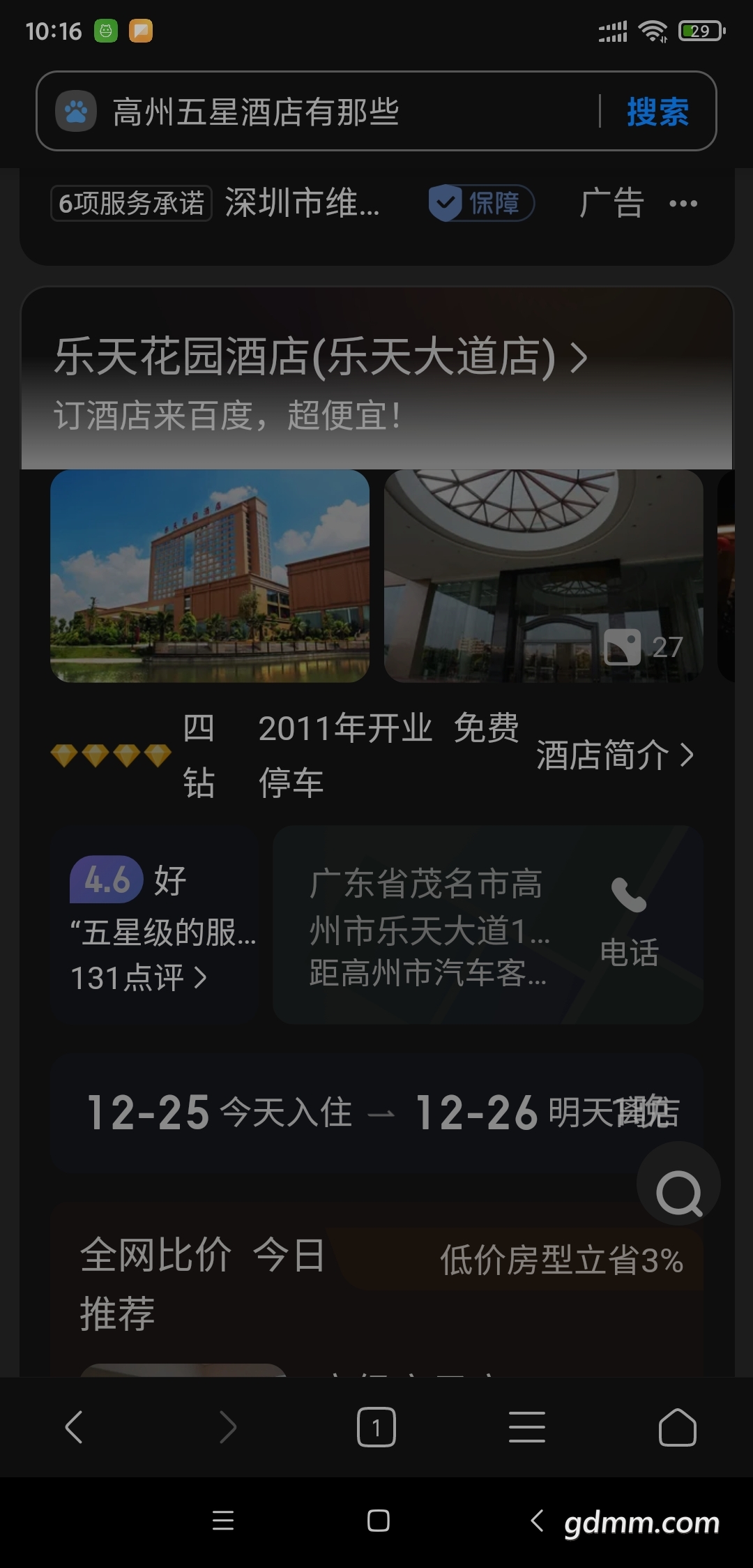Edit the search query field

pos(335,112)
